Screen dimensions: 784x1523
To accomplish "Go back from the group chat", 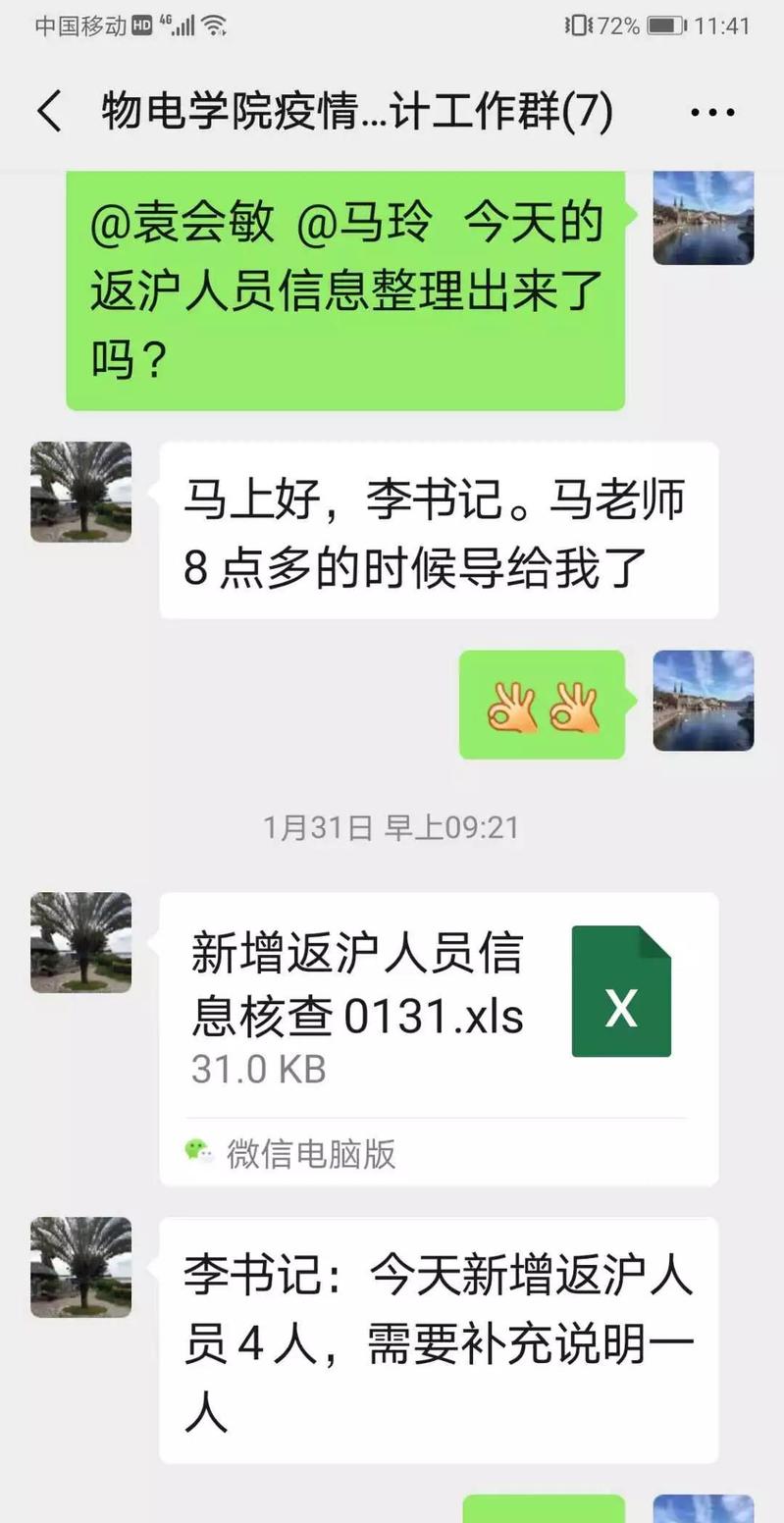I will [49, 112].
